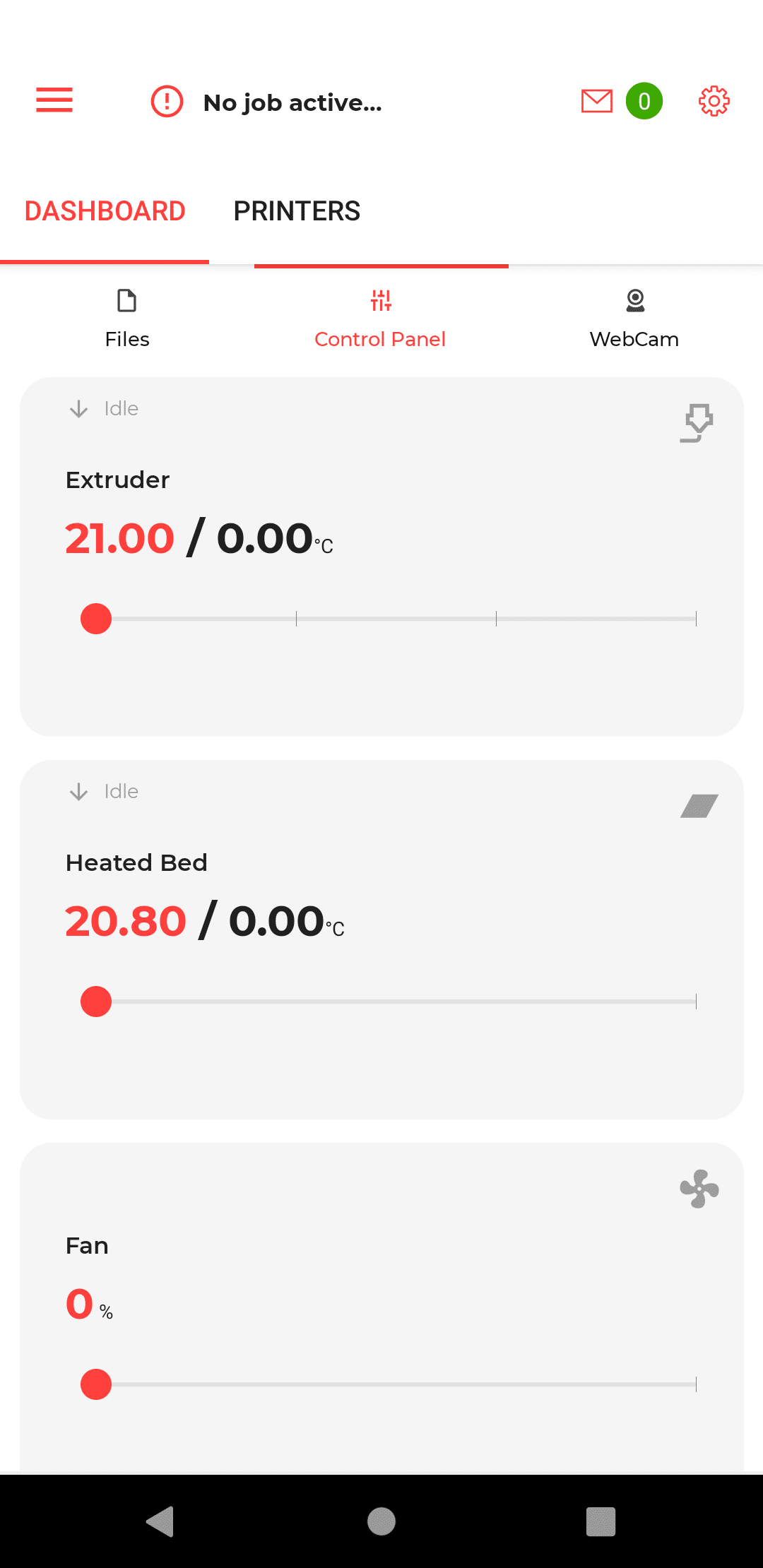Open the settings gear
Viewport: 763px width, 1568px height.
tap(714, 101)
